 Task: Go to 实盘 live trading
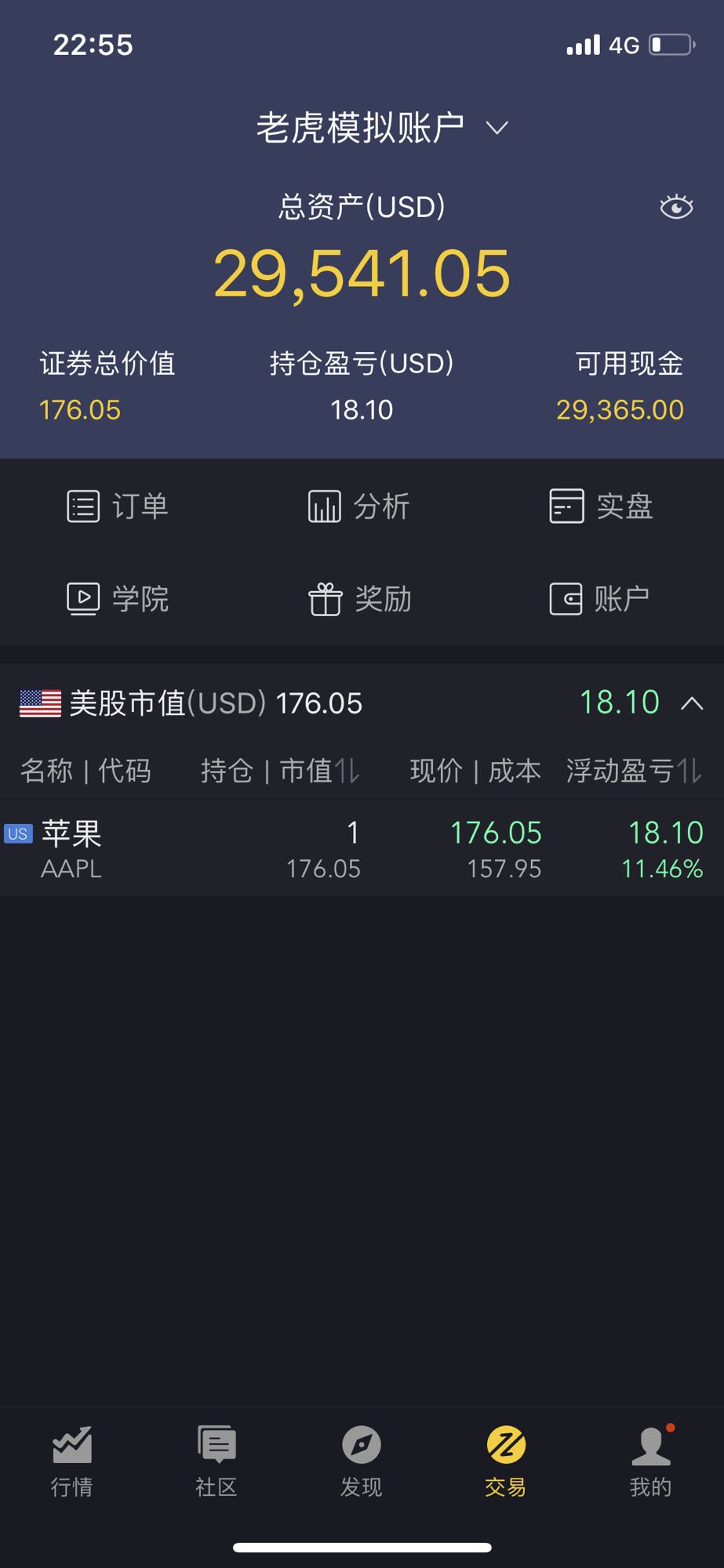(x=601, y=506)
